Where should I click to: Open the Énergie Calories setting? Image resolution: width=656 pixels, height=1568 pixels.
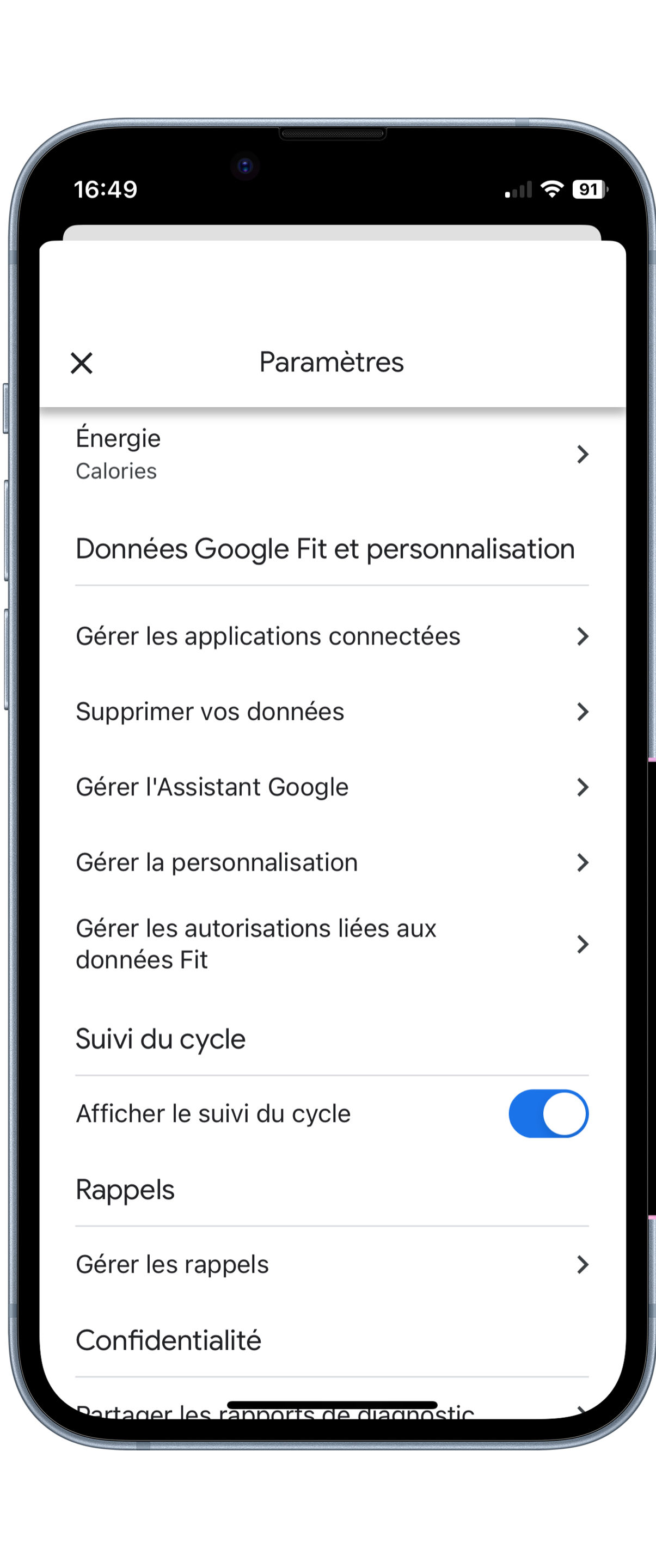point(331,454)
